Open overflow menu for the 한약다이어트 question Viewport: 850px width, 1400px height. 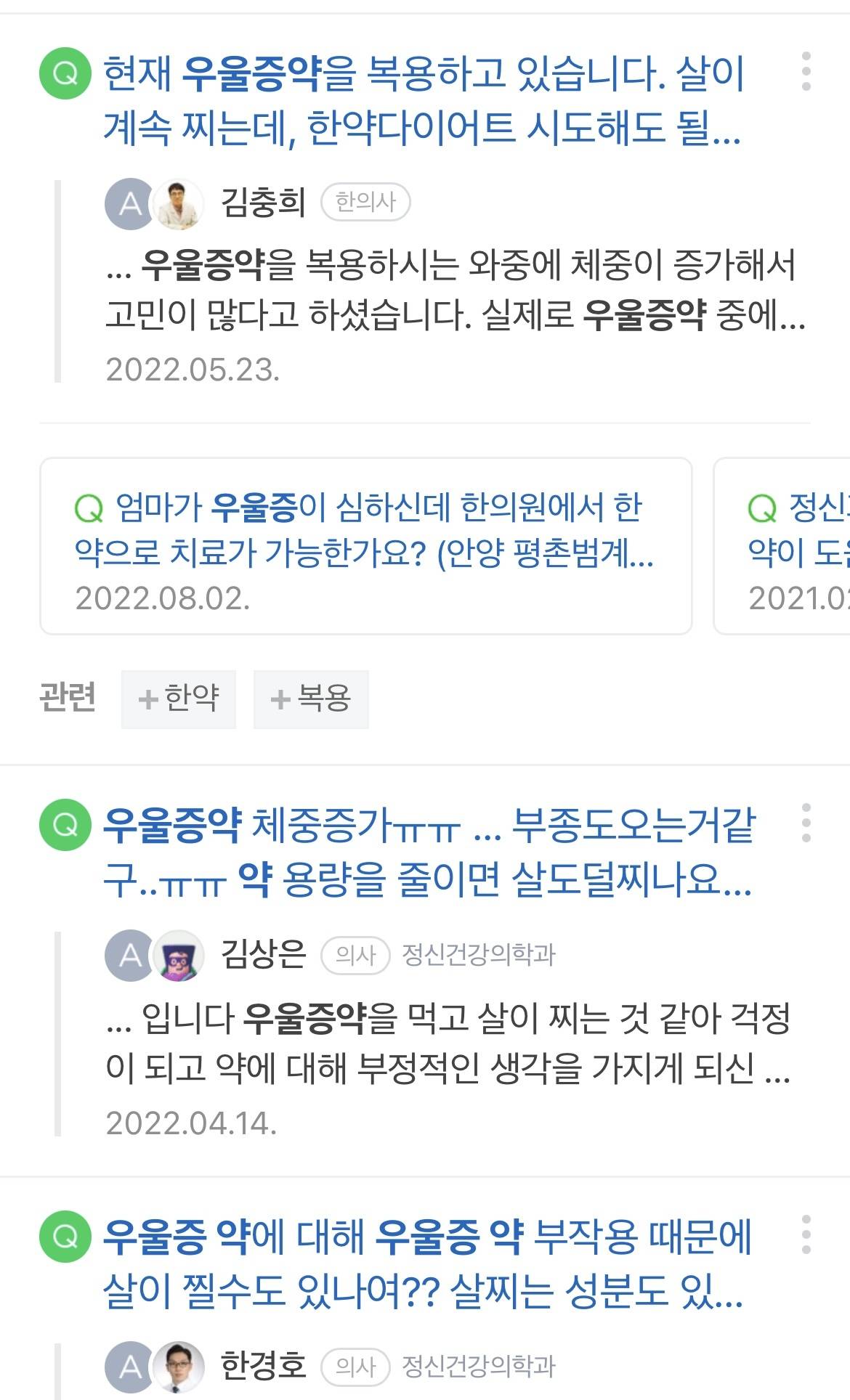(x=805, y=72)
